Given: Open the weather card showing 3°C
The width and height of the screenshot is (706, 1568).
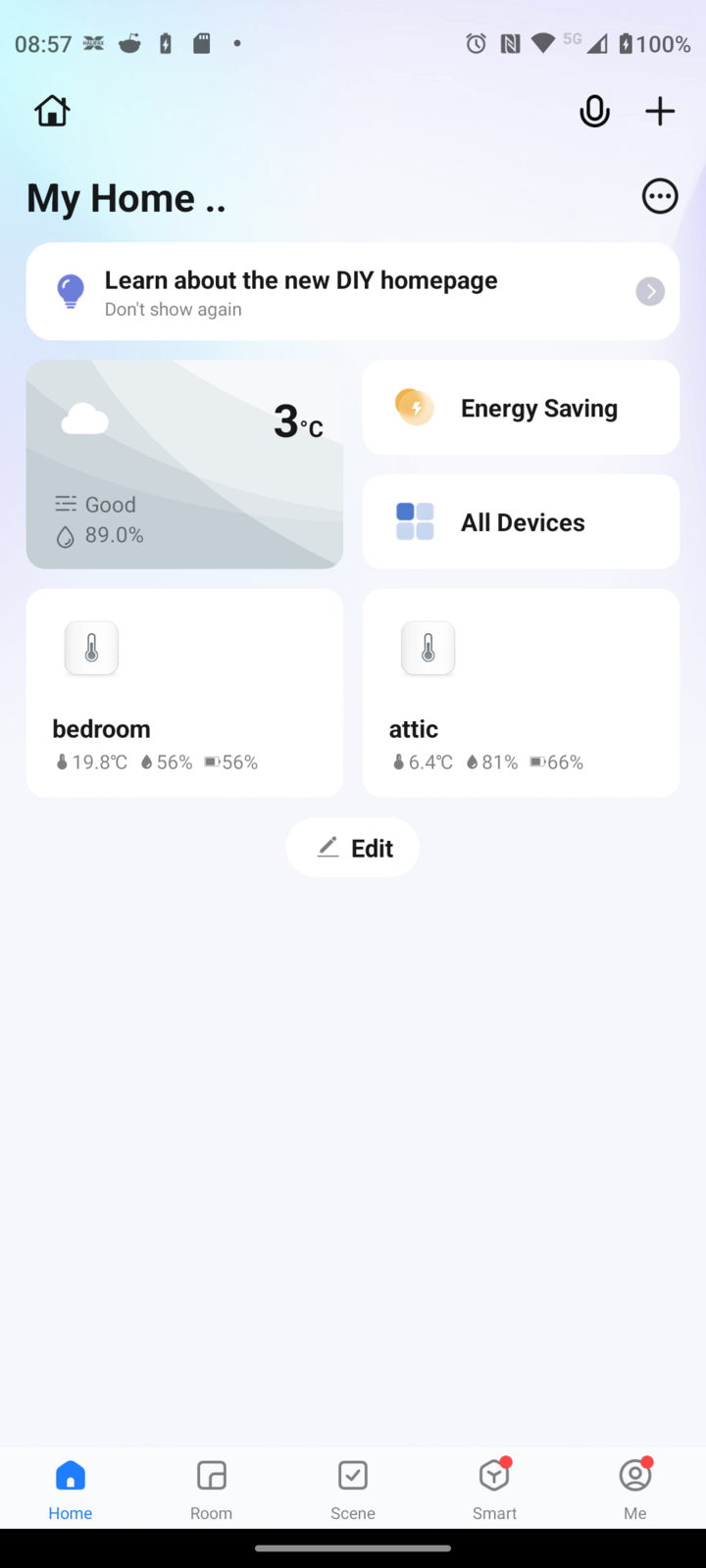Looking at the screenshot, I should click(184, 464).
